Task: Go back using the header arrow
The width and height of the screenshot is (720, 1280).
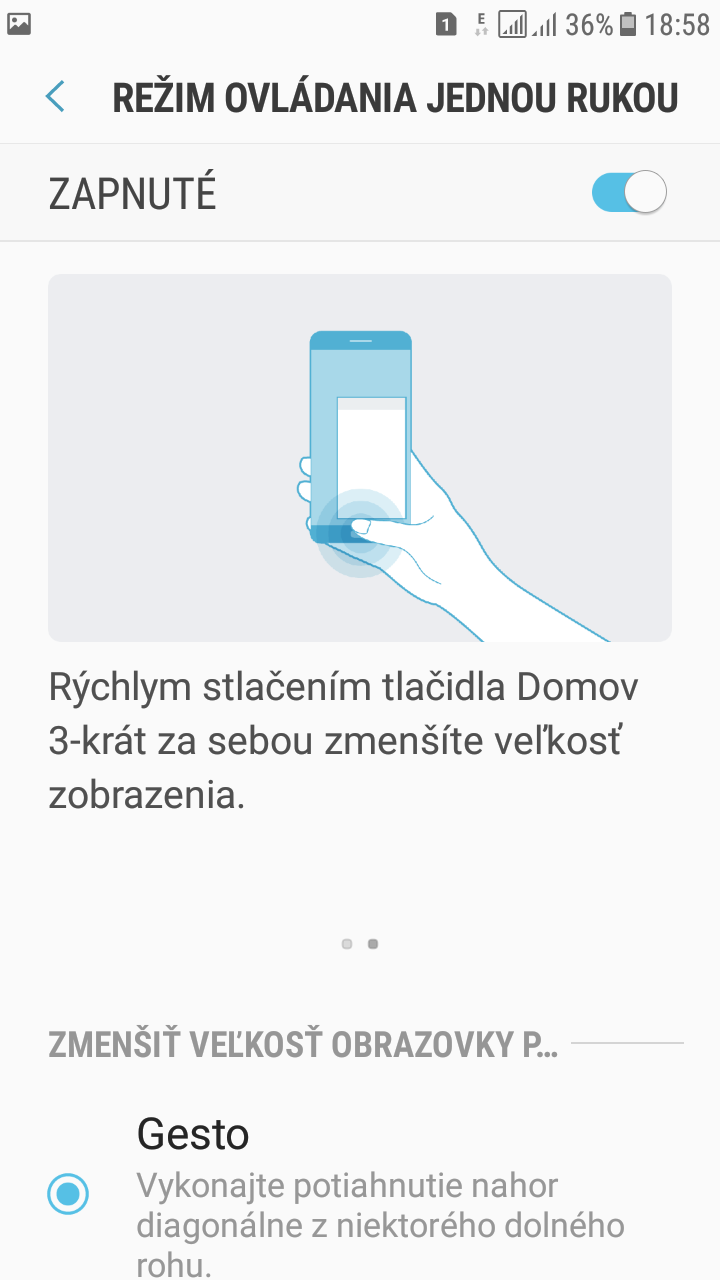Action: pyautogui.click(x=55, y=97)
